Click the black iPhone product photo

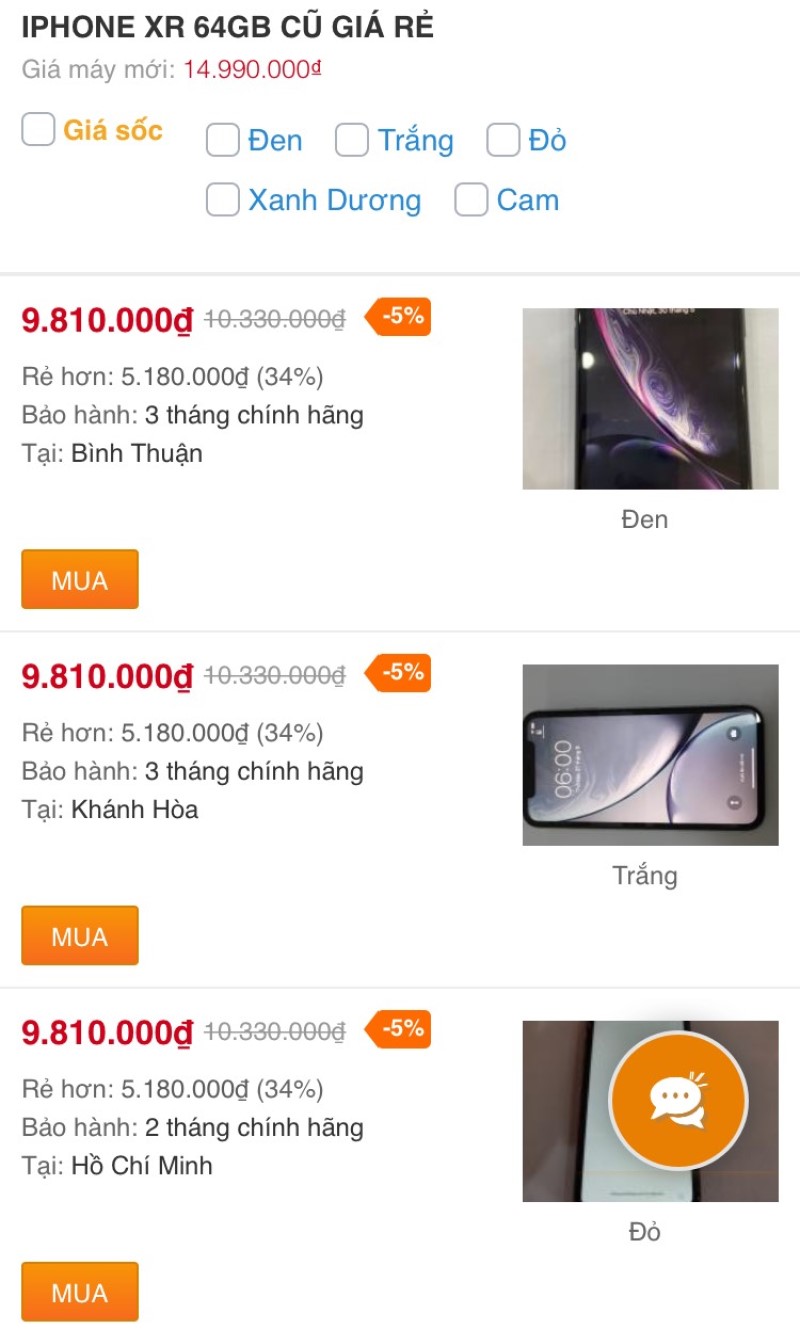point(649,398)
